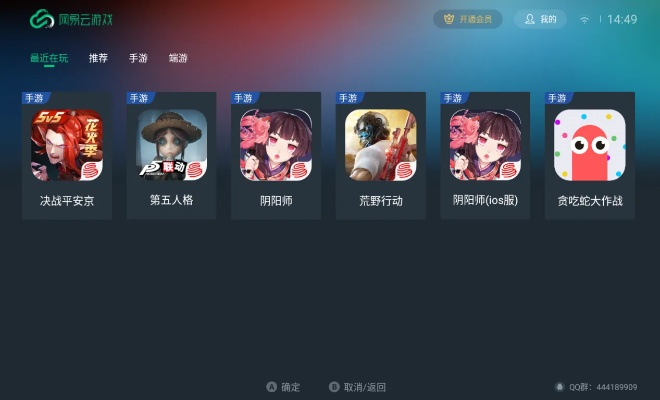This screenshot has height=400, width=660.
Task: Start the 阴阳师 game
Action: [276, 155]
